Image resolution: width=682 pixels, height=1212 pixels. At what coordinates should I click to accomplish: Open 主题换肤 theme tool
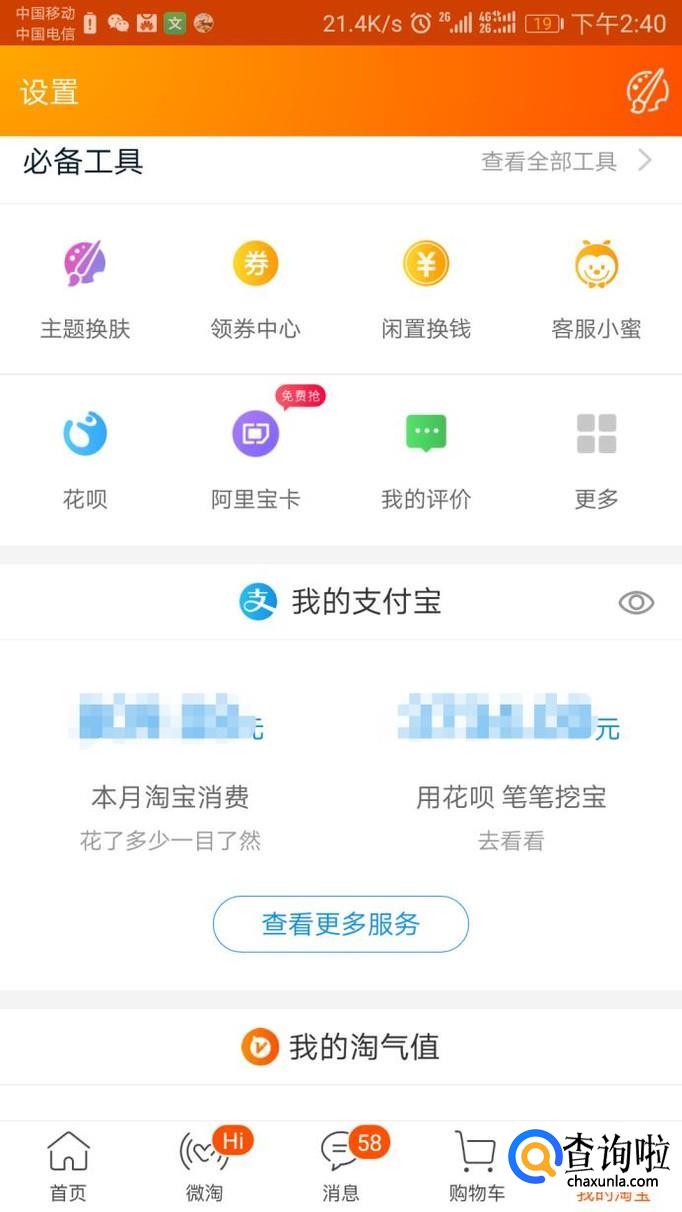(85, 288)
